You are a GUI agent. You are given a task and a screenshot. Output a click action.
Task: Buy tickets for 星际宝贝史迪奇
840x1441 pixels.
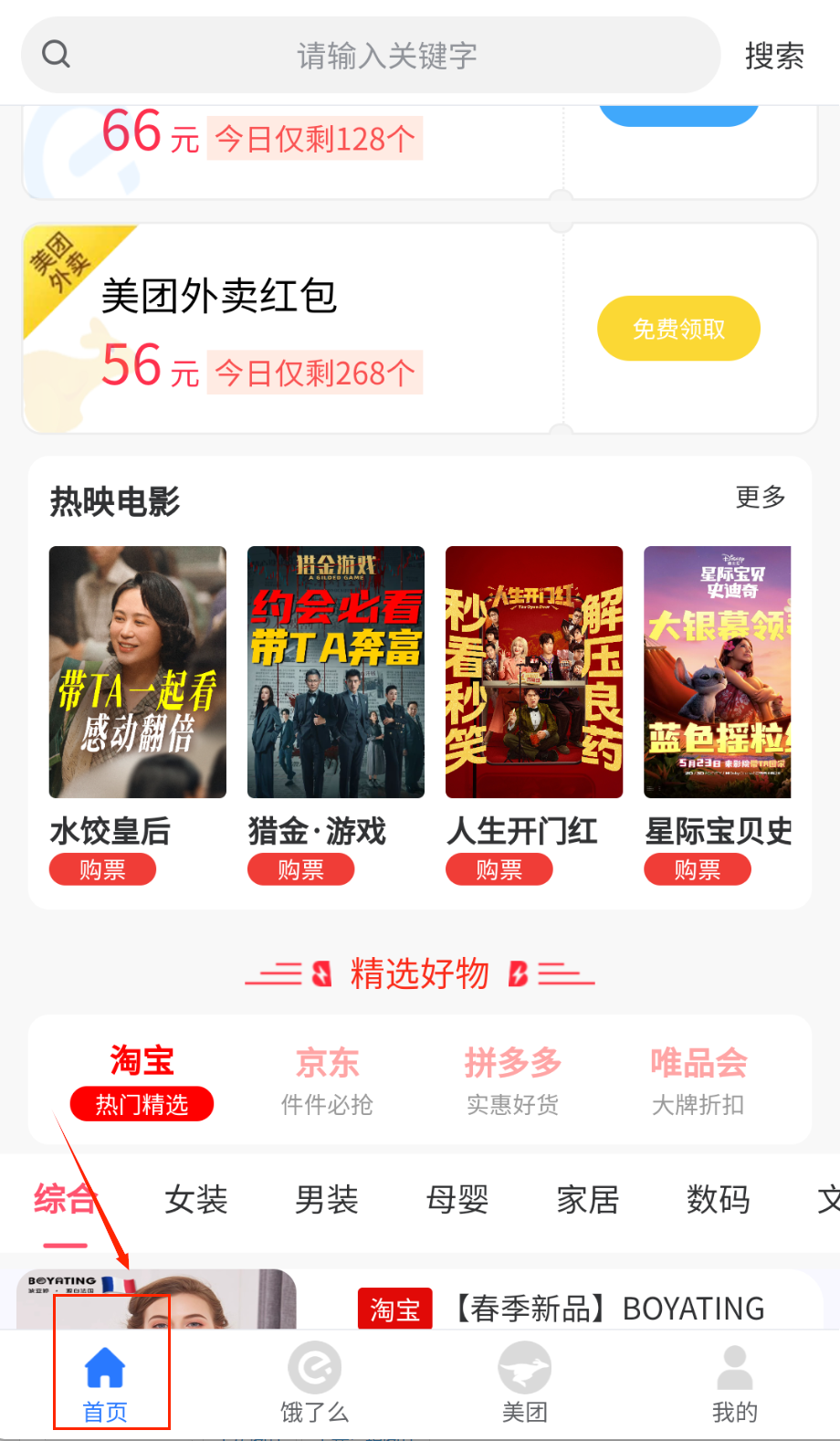click(697, 869)
